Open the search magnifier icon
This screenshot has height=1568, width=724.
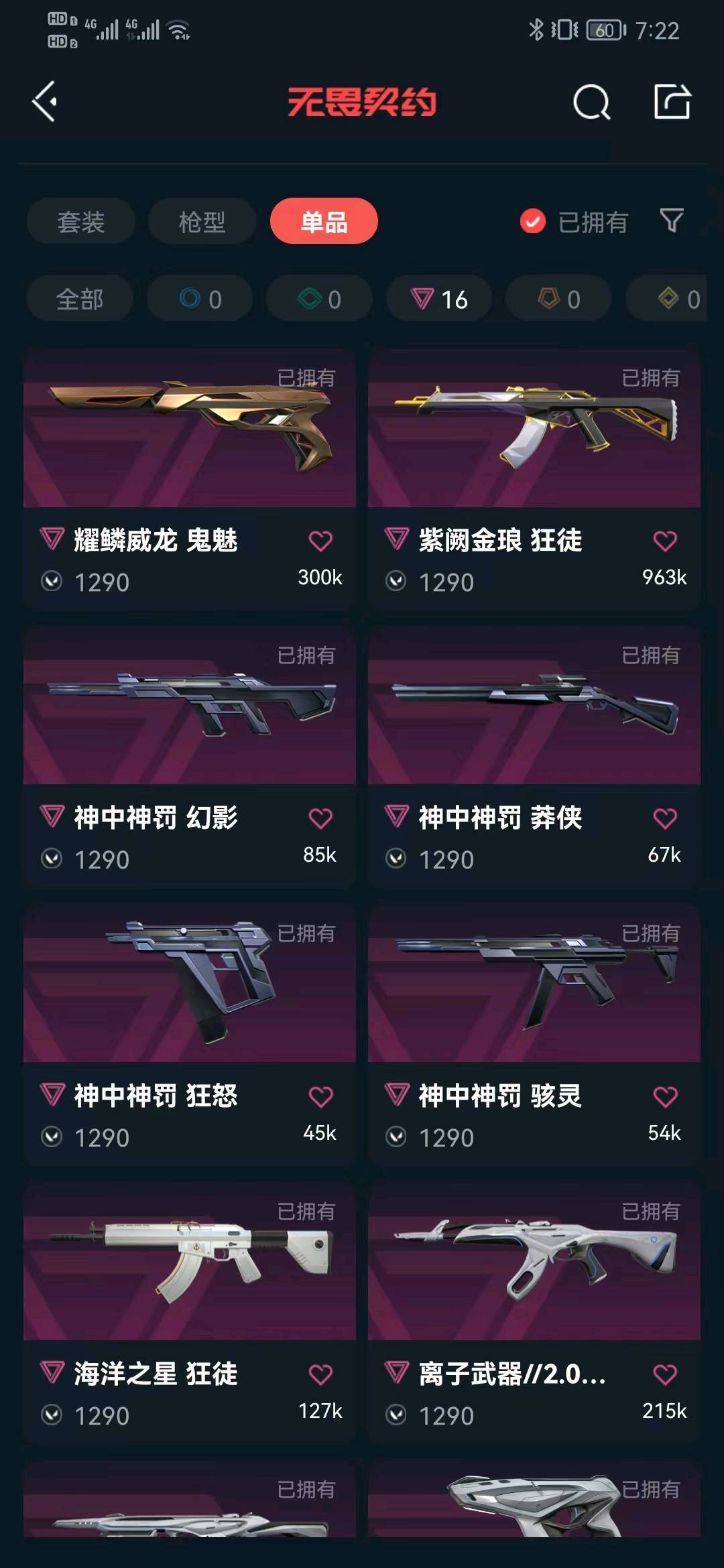(591, 103)
